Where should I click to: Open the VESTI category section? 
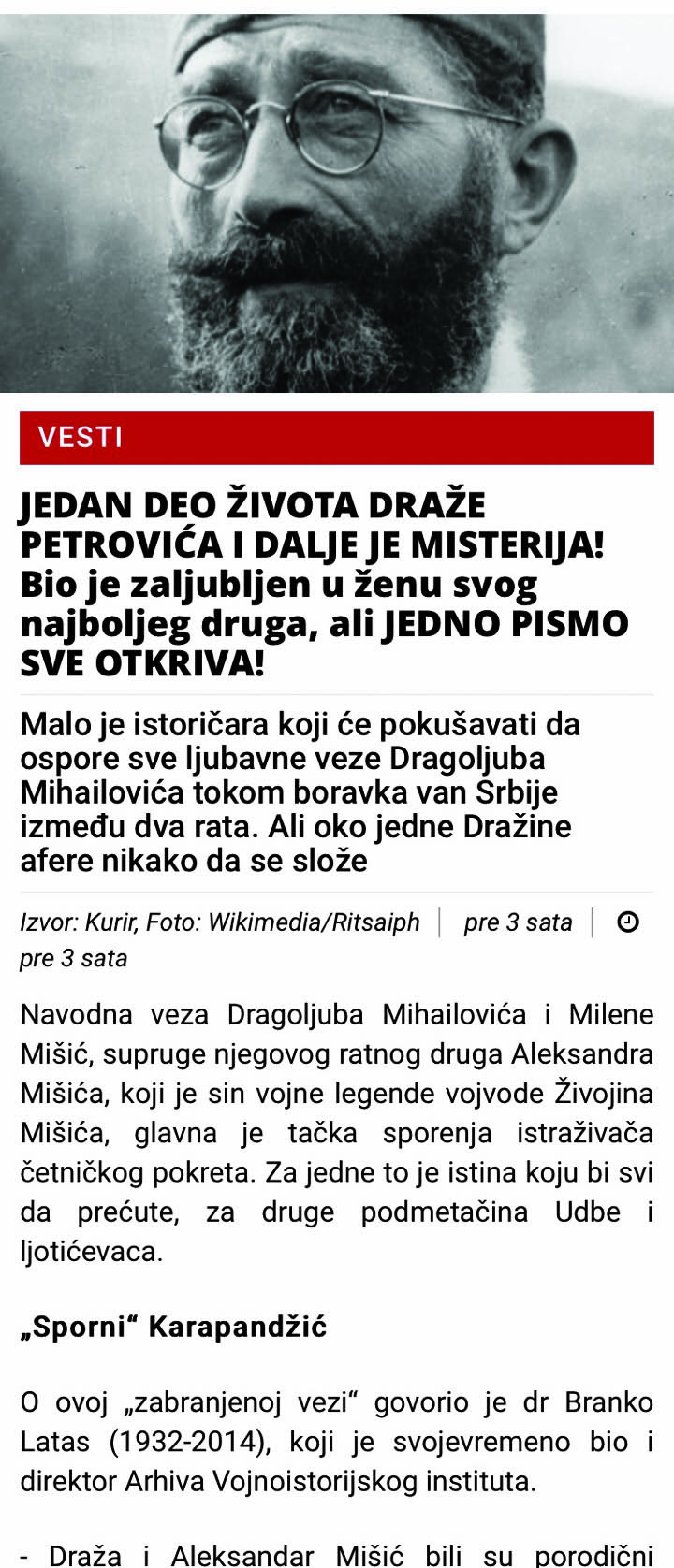tap(81, 437)
